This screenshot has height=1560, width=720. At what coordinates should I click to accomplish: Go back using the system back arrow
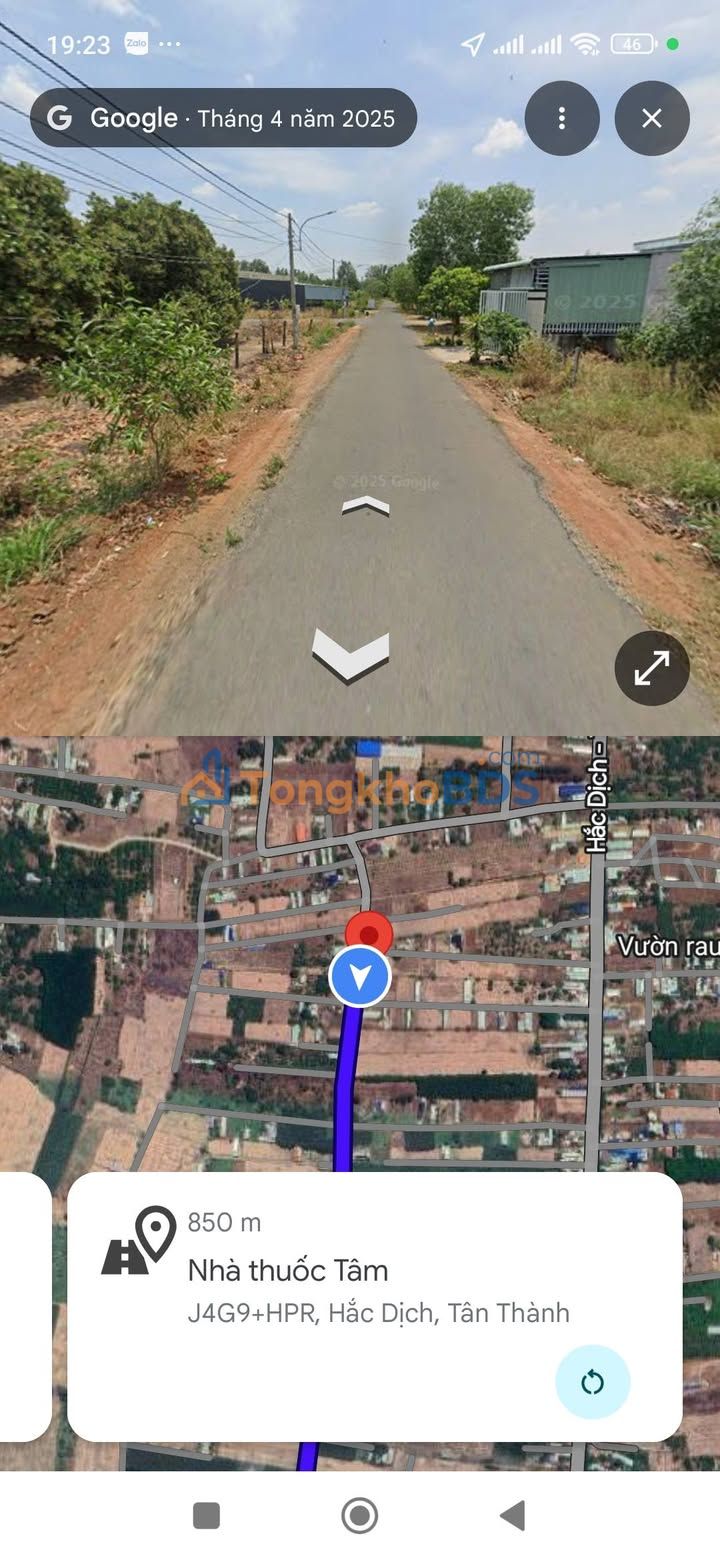click(x=512, y=1516)
